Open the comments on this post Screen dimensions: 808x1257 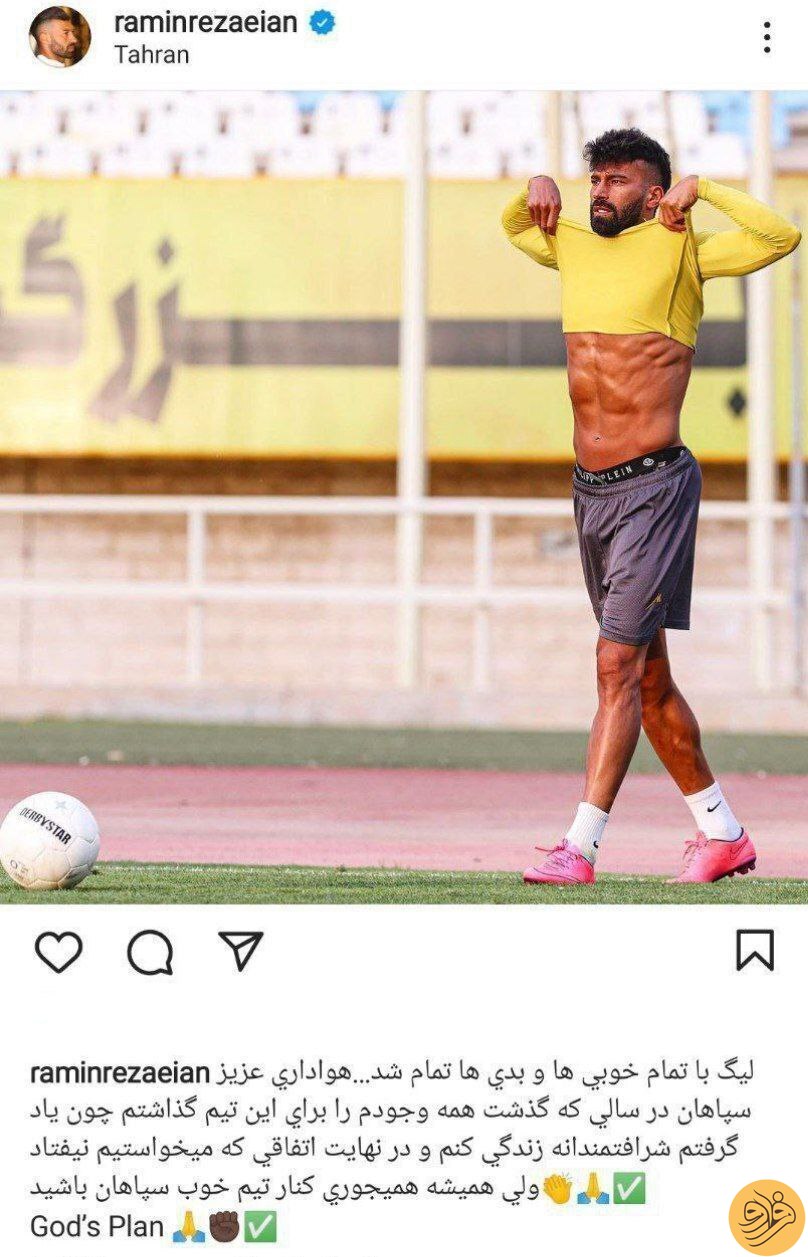(x=150, y=951)
